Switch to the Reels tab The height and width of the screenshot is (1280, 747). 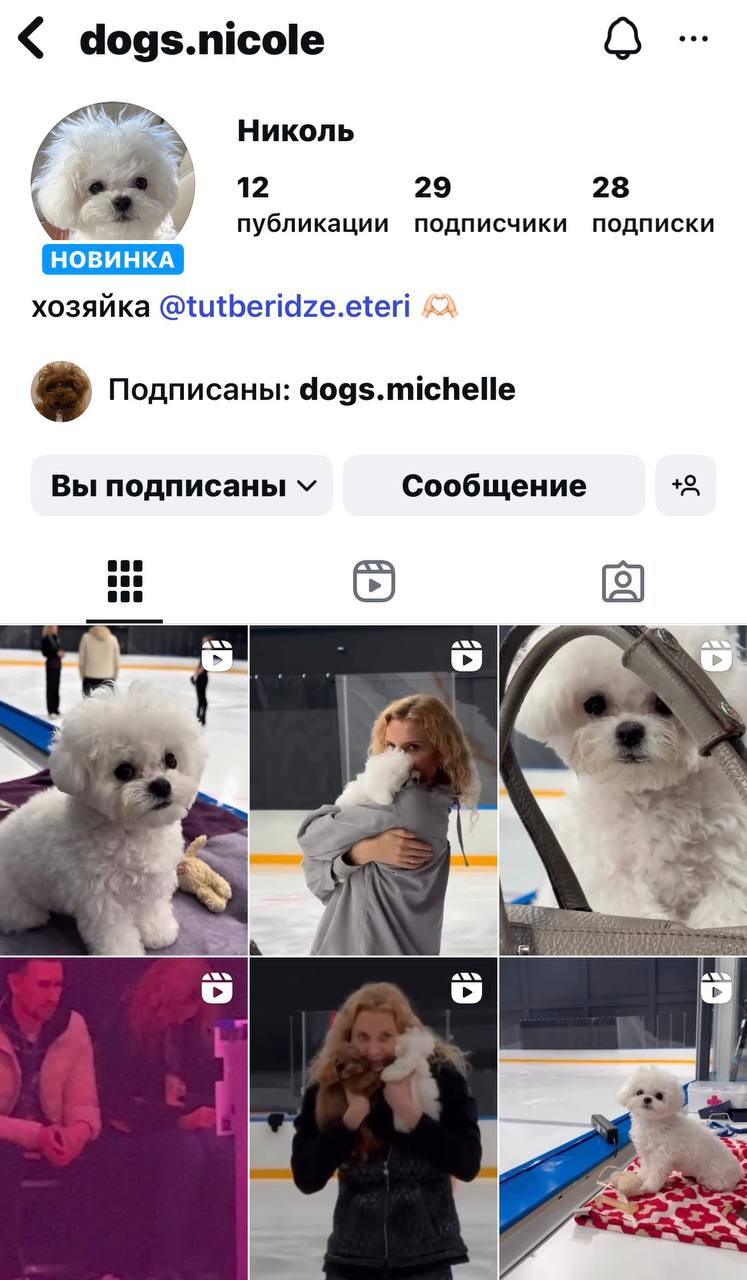pyautogui.click(x=374, y=581)
